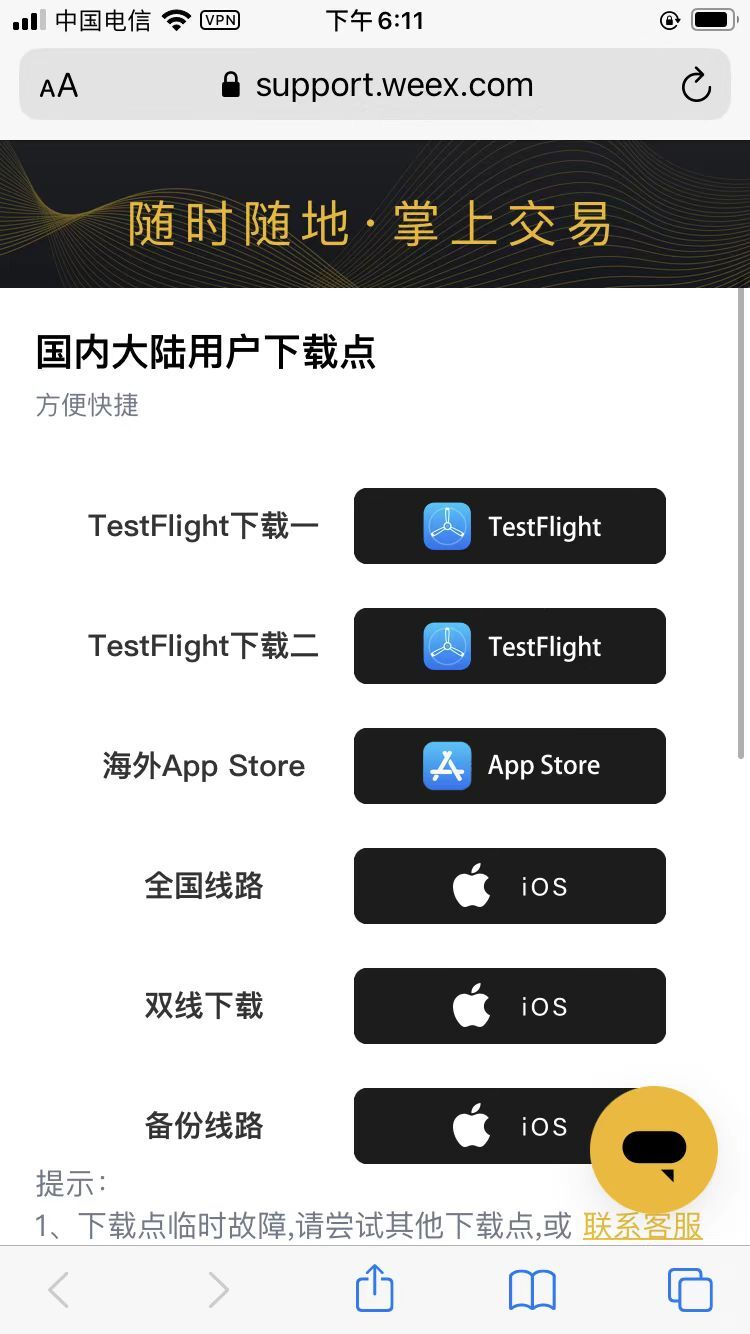Reload the page in Safari

tap(695, 86)
